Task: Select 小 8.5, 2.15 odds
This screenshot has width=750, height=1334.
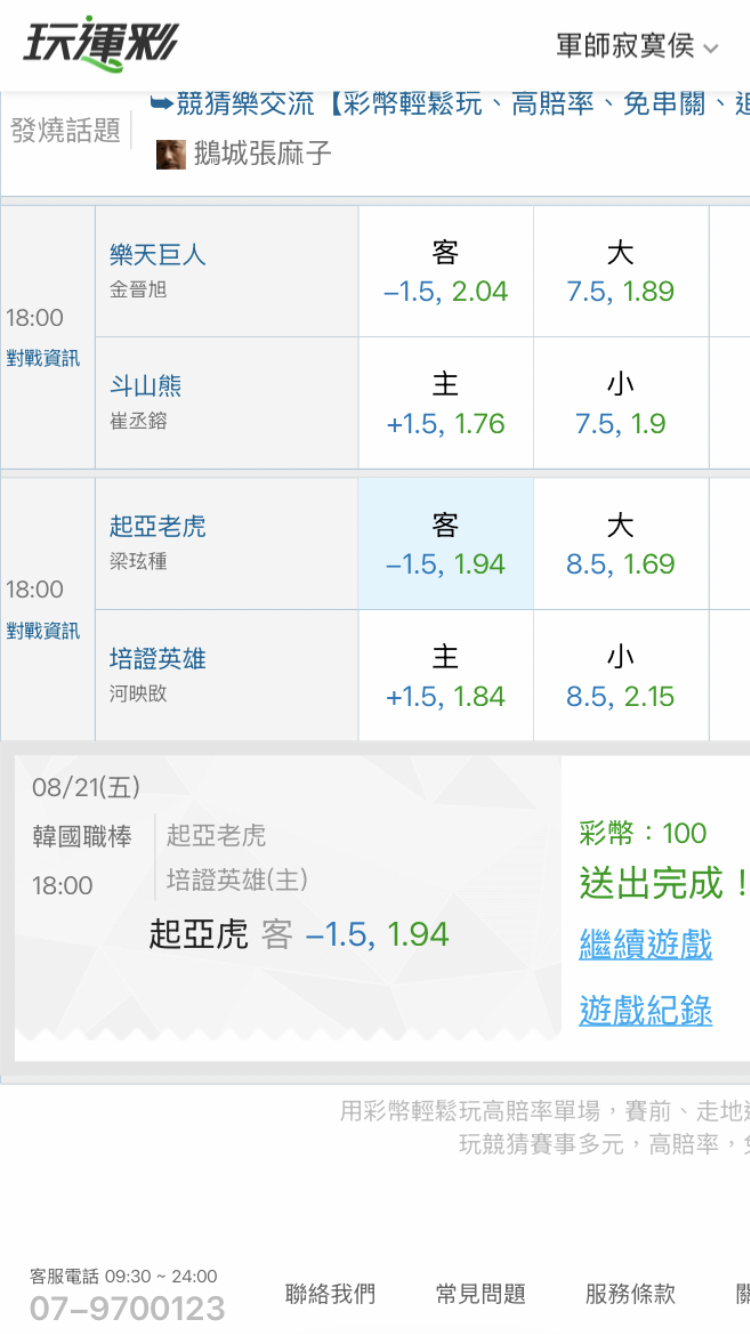Action: [621, 675]
